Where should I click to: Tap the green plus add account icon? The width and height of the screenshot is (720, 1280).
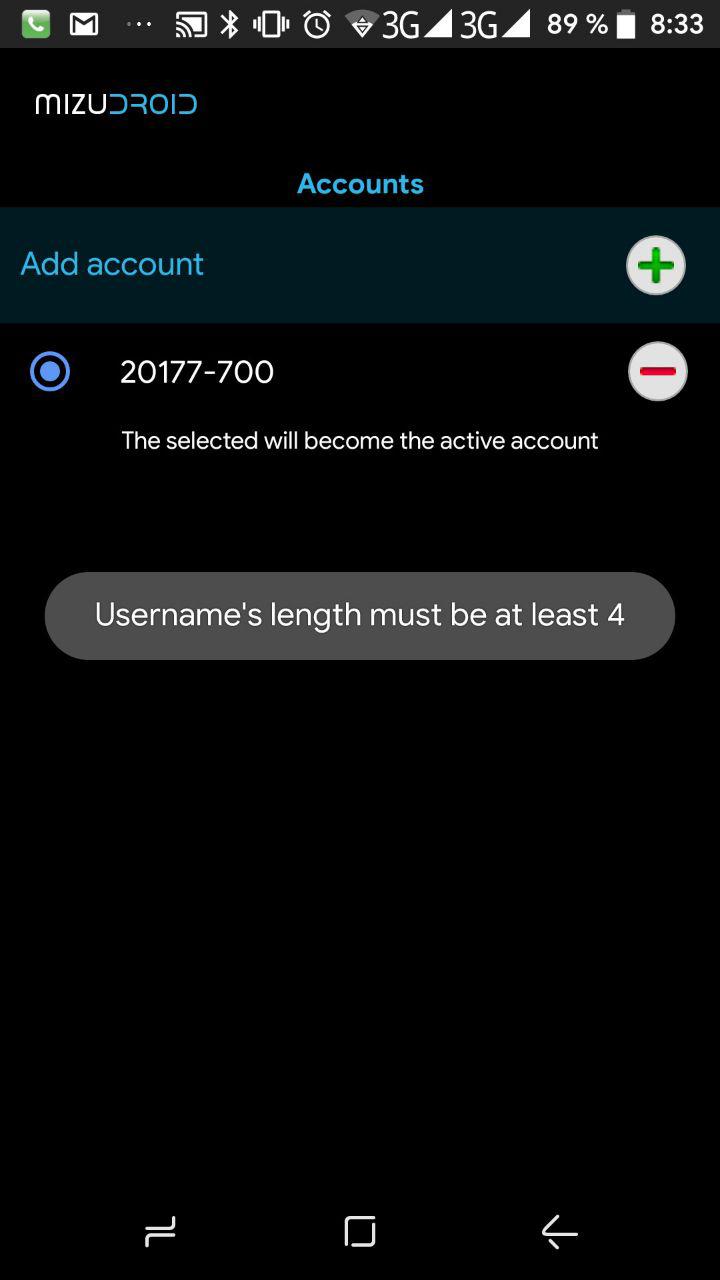point(656,266)
